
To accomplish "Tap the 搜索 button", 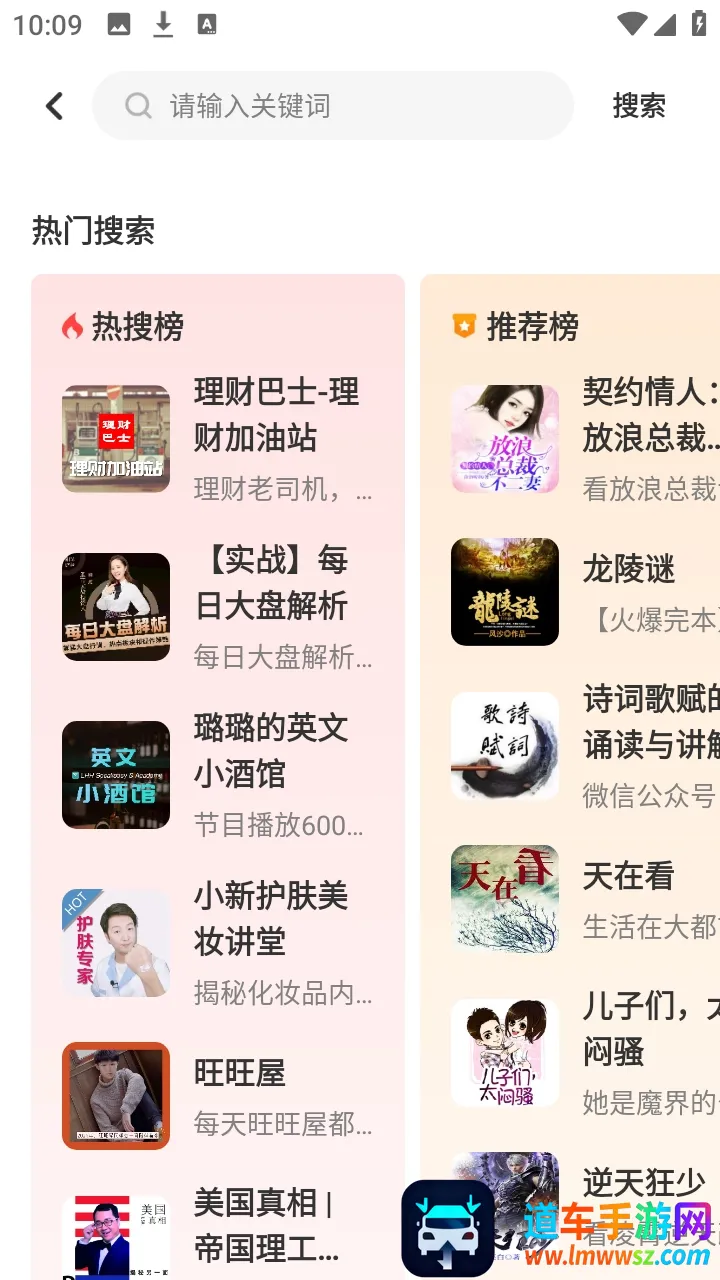I will (x=638, y=106).
